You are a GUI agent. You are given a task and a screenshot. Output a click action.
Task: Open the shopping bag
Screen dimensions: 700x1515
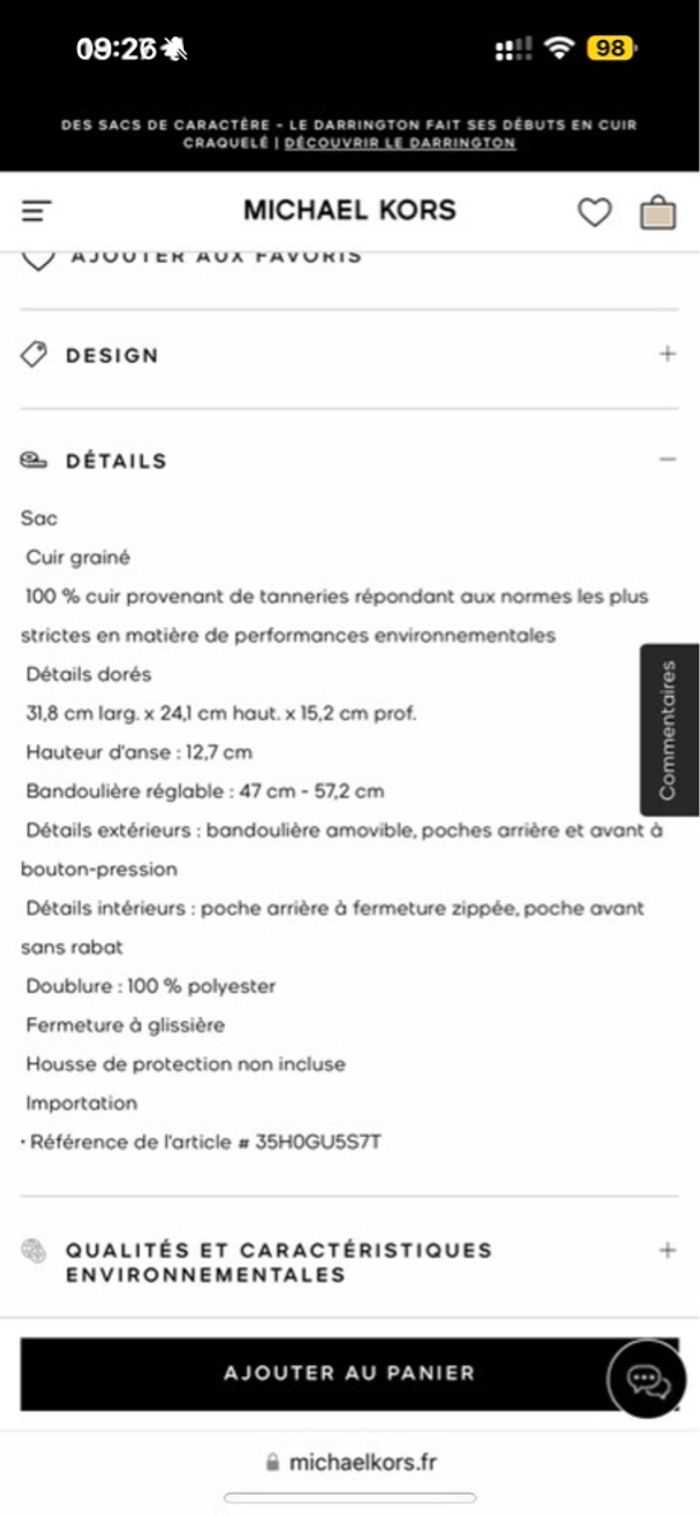coord(658,212)
